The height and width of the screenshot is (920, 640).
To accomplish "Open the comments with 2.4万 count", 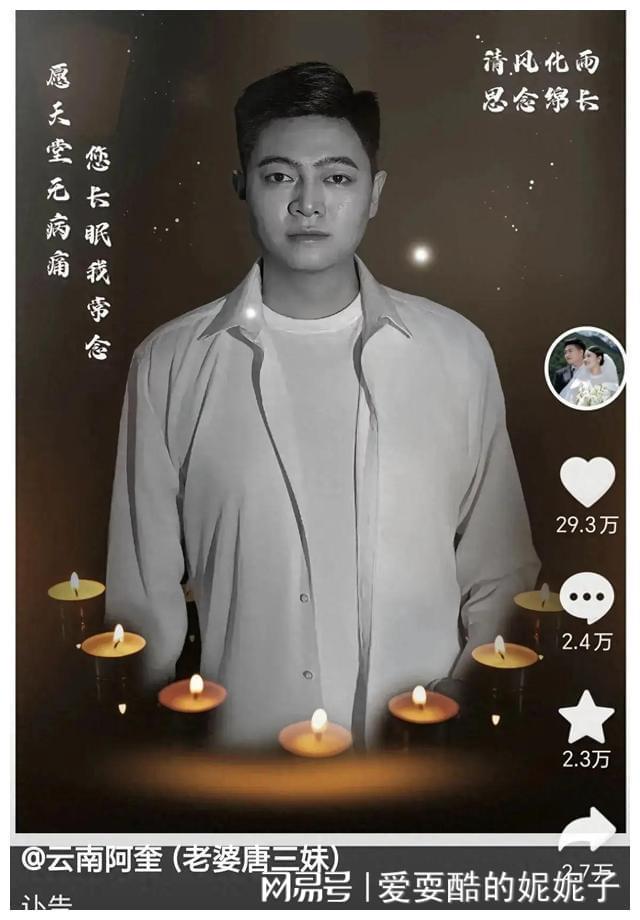I will click(587, 598).
